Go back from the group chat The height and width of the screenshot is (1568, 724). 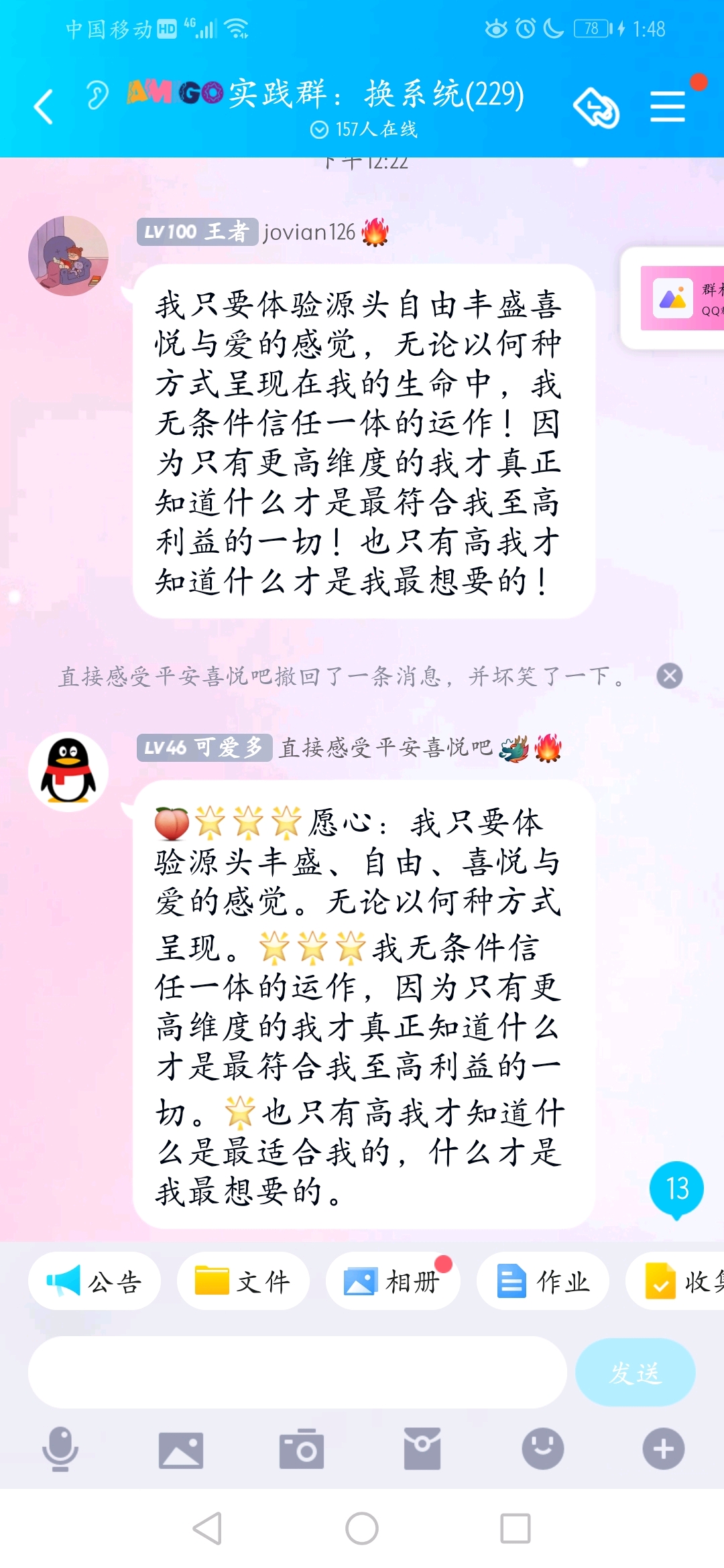(44, 107)
